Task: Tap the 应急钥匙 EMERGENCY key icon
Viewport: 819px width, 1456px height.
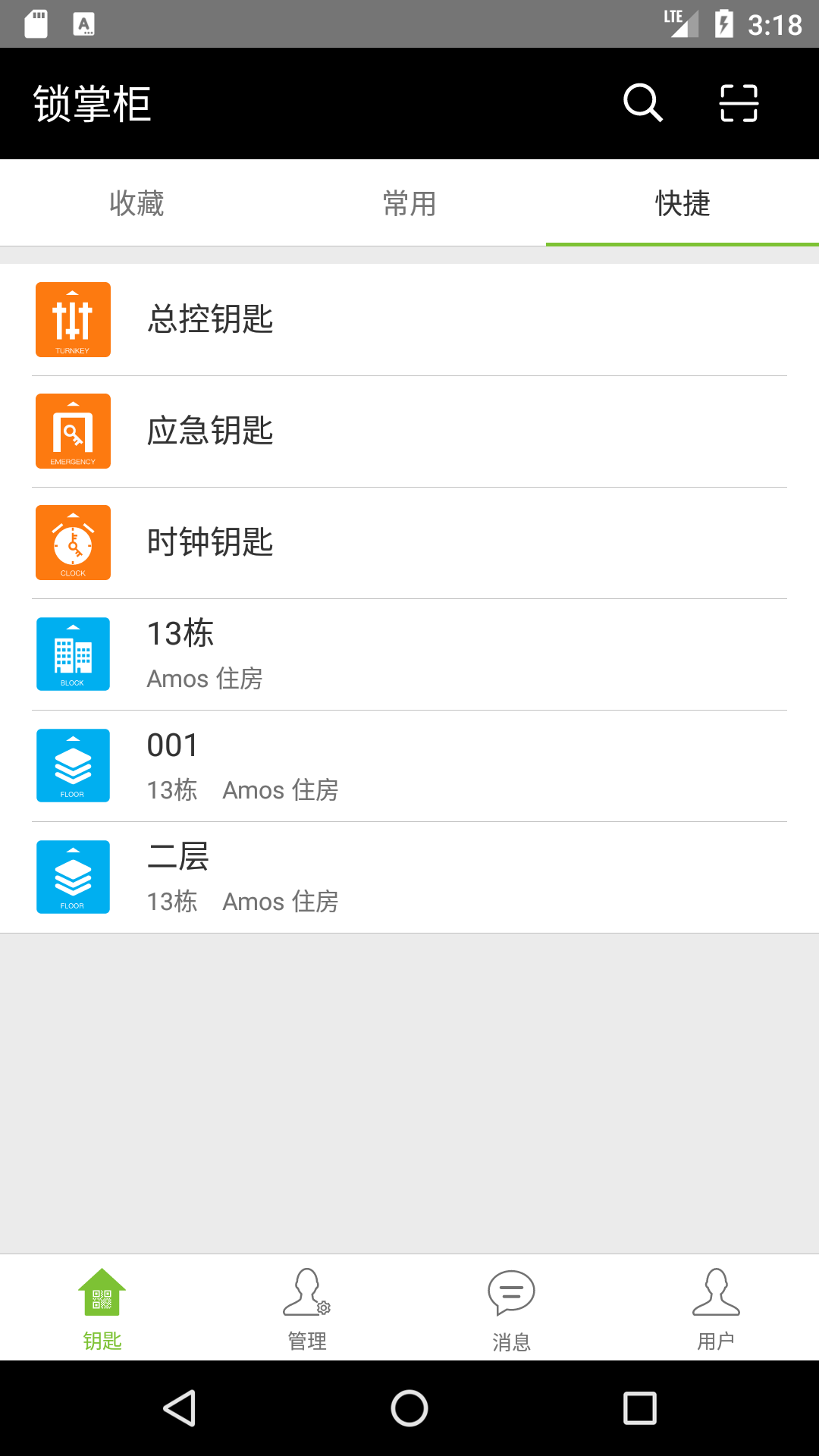Action: (72, 430)
